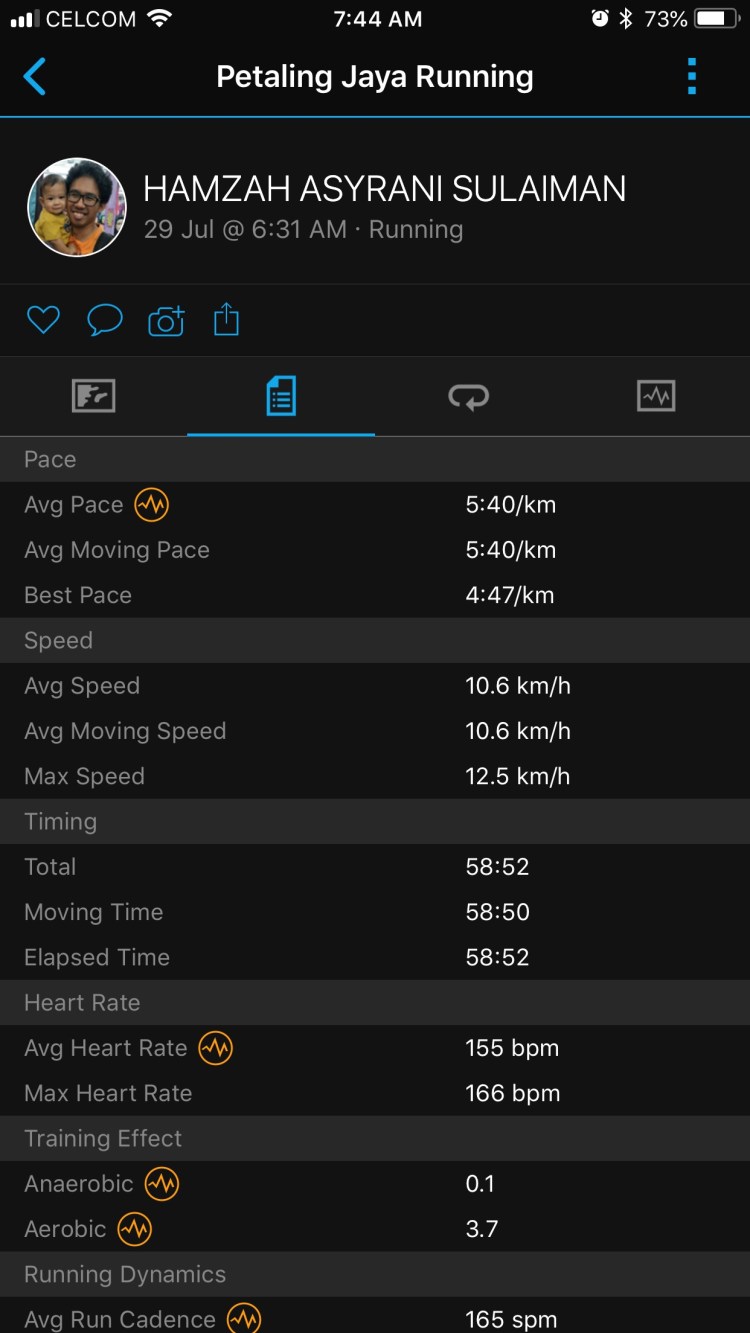Open Hamzah Asyrani Sulaiman's profile photo
This screenshot has width=750, height=1333.
[x=77, y=208]
